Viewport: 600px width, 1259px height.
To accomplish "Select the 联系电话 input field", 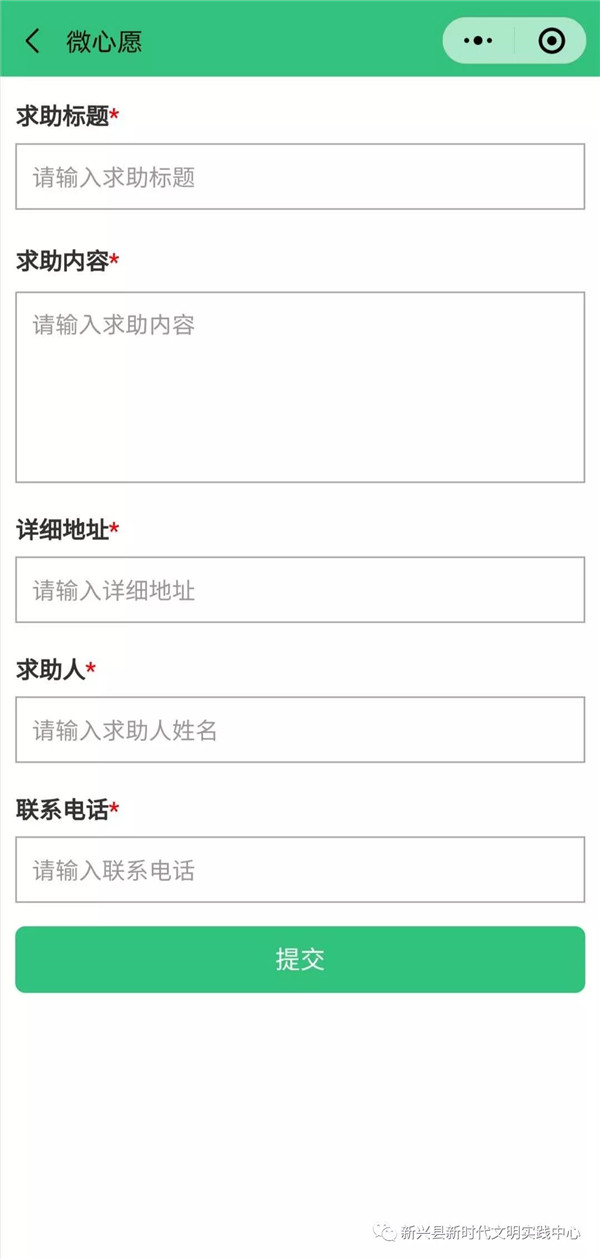I will coord(300,870).
